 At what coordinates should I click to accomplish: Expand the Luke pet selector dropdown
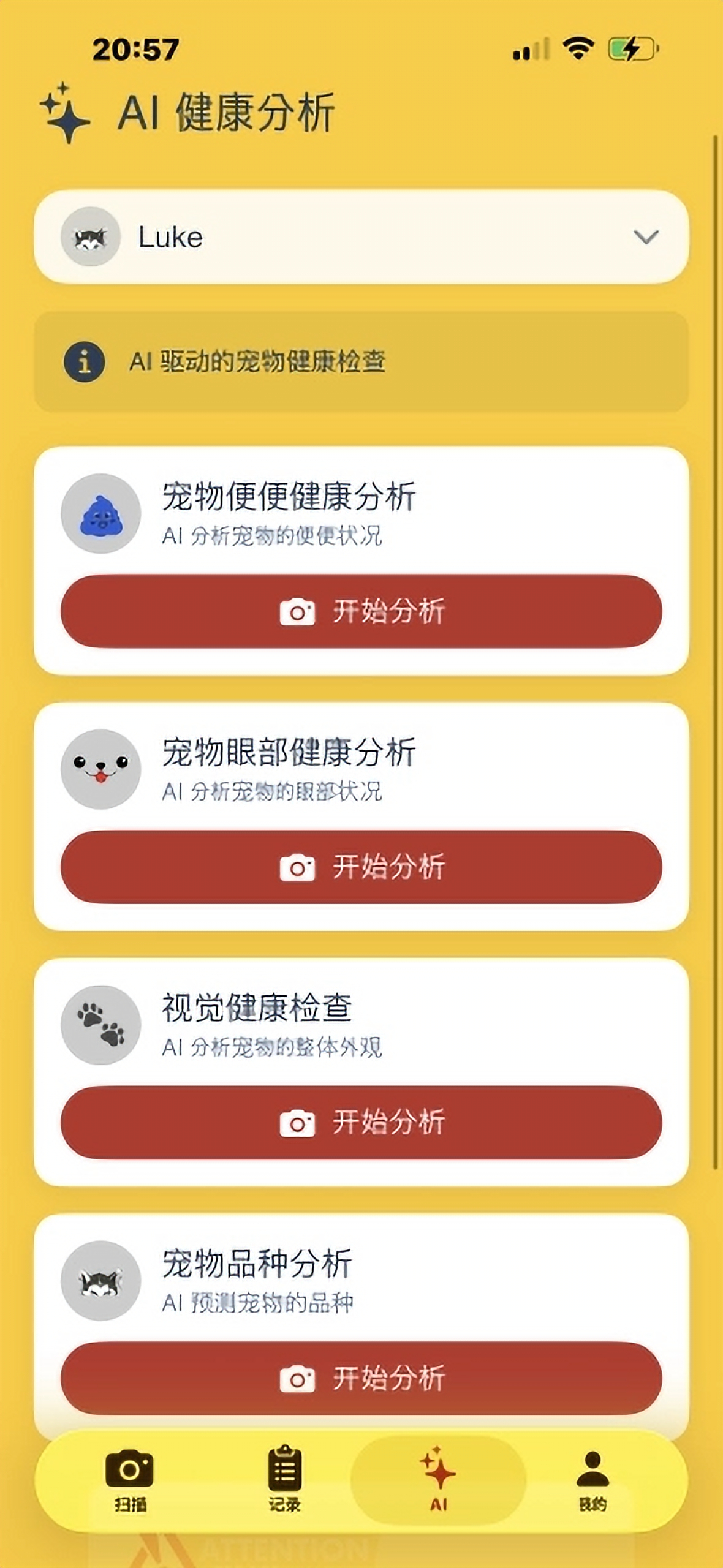(362, 237)
